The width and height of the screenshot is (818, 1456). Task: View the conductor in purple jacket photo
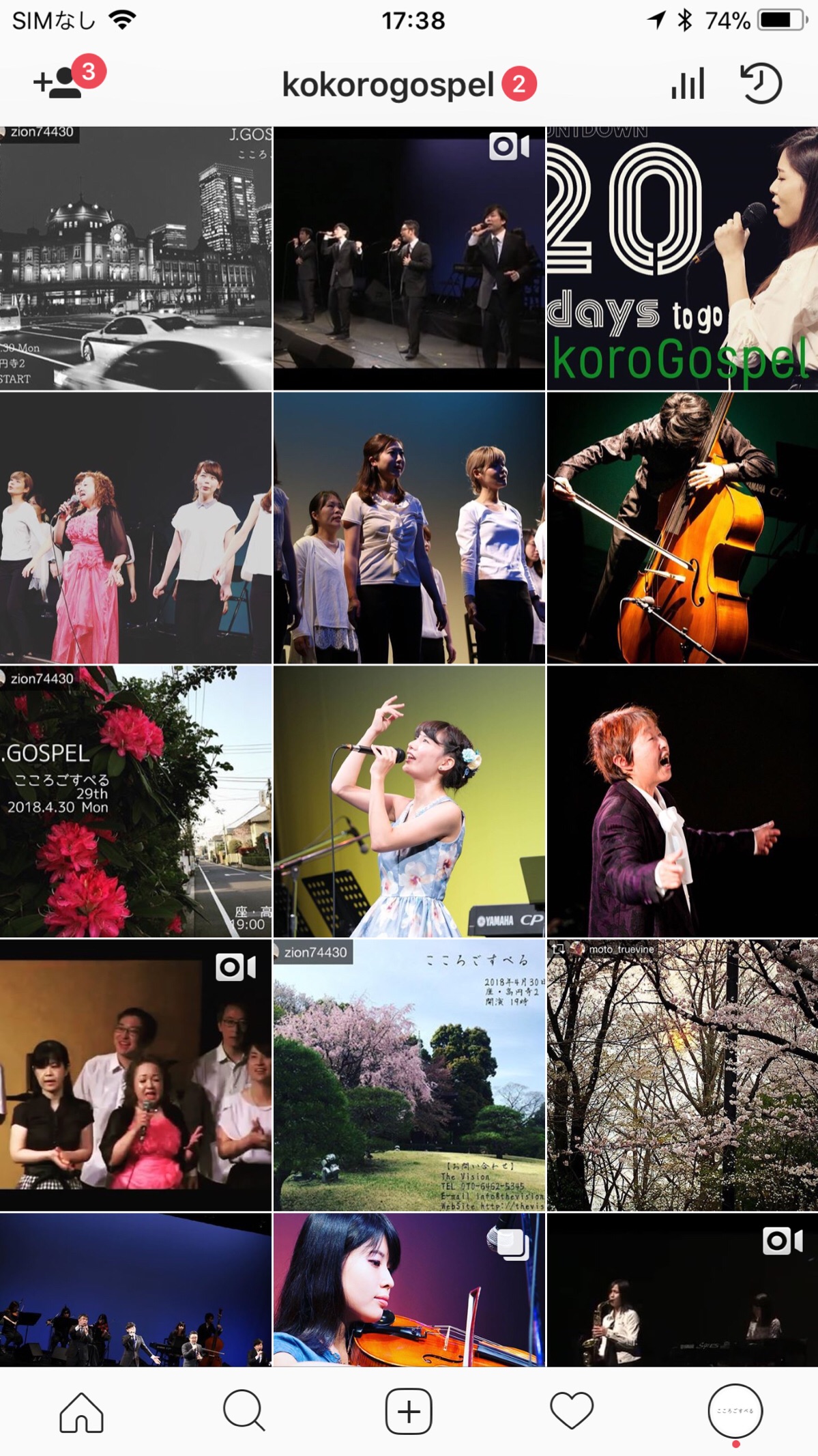point(682,801)
